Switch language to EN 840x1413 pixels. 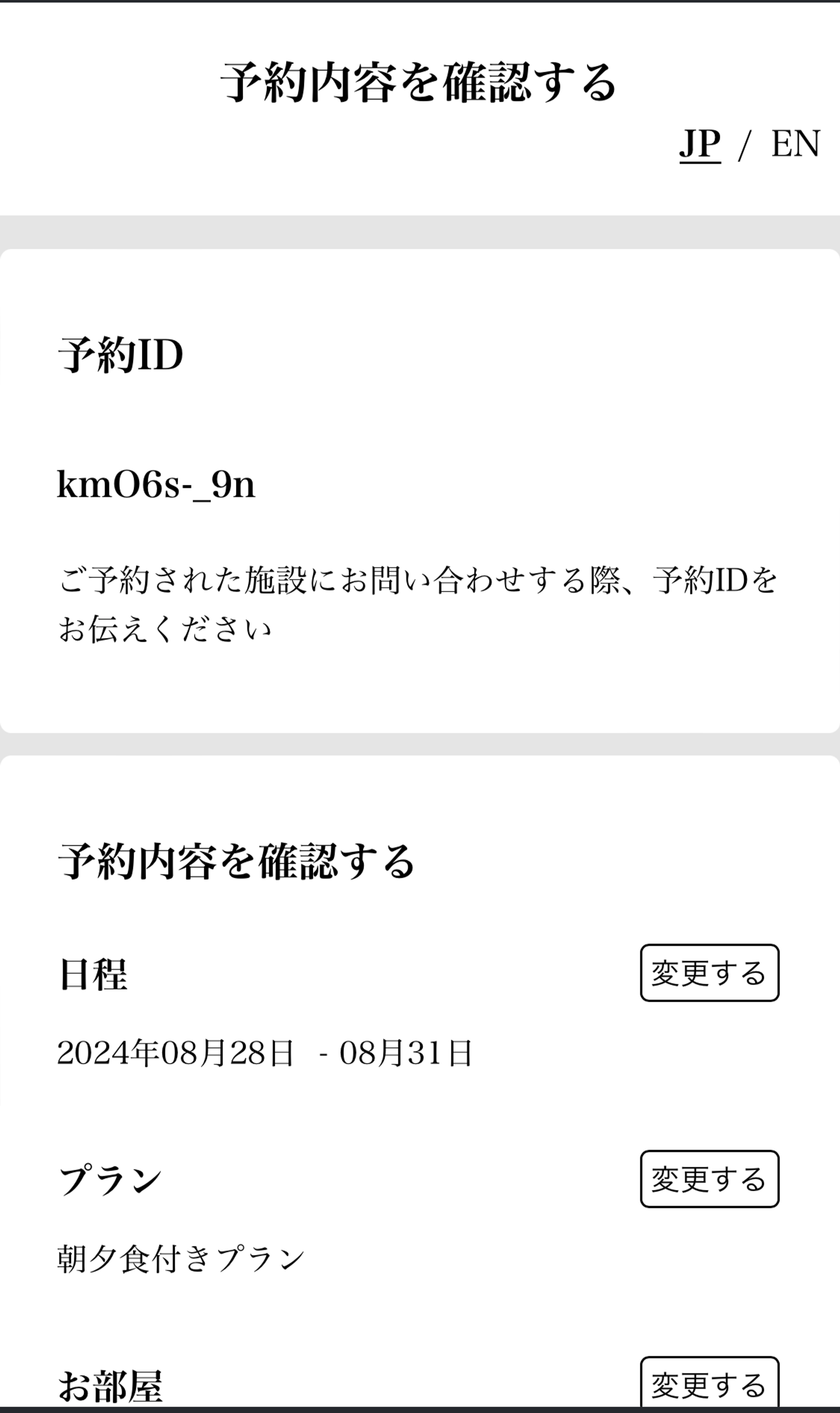click(x=795, y=144)
